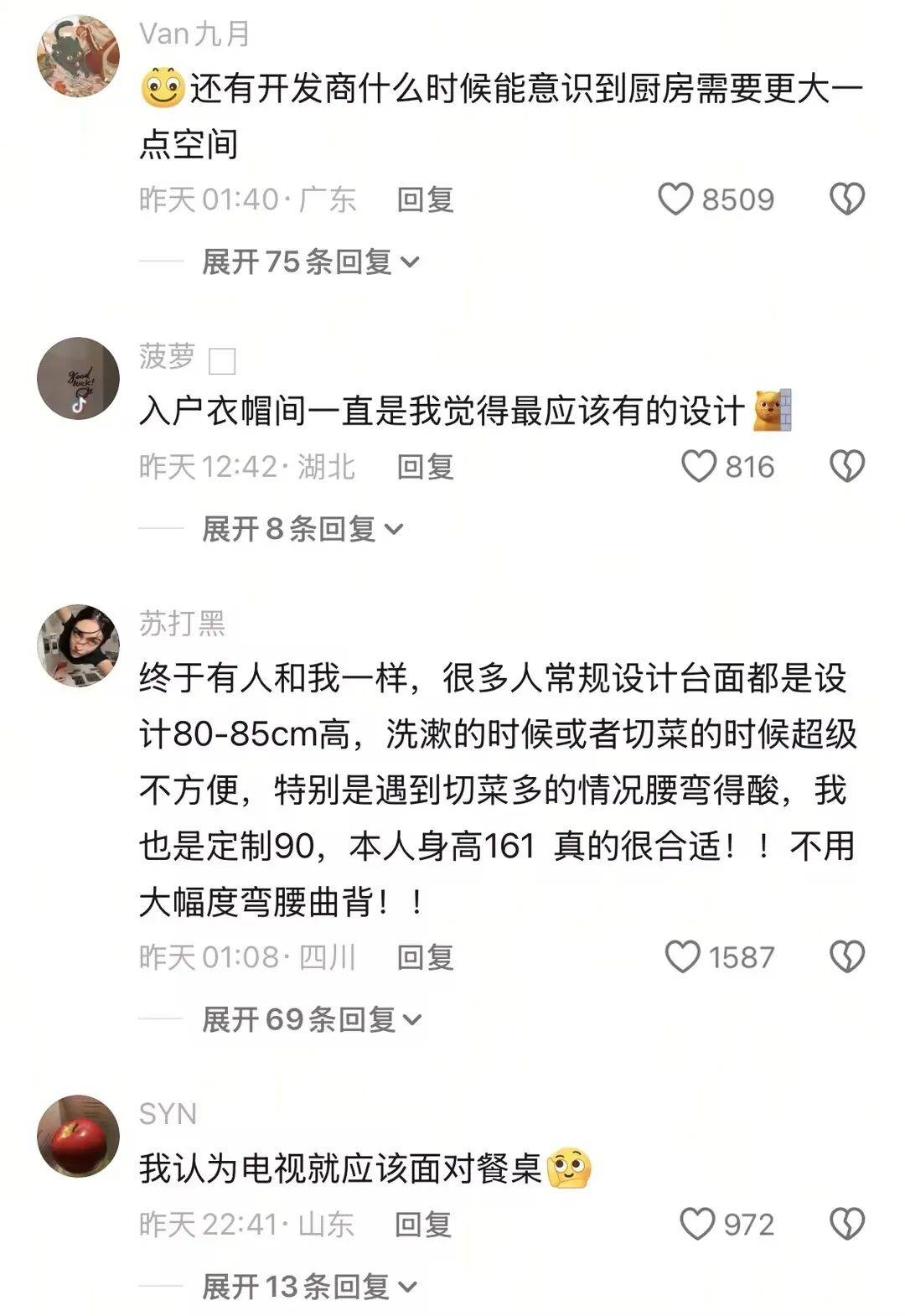Like 苏打黑's comment about countertop height

pos(682,956)
